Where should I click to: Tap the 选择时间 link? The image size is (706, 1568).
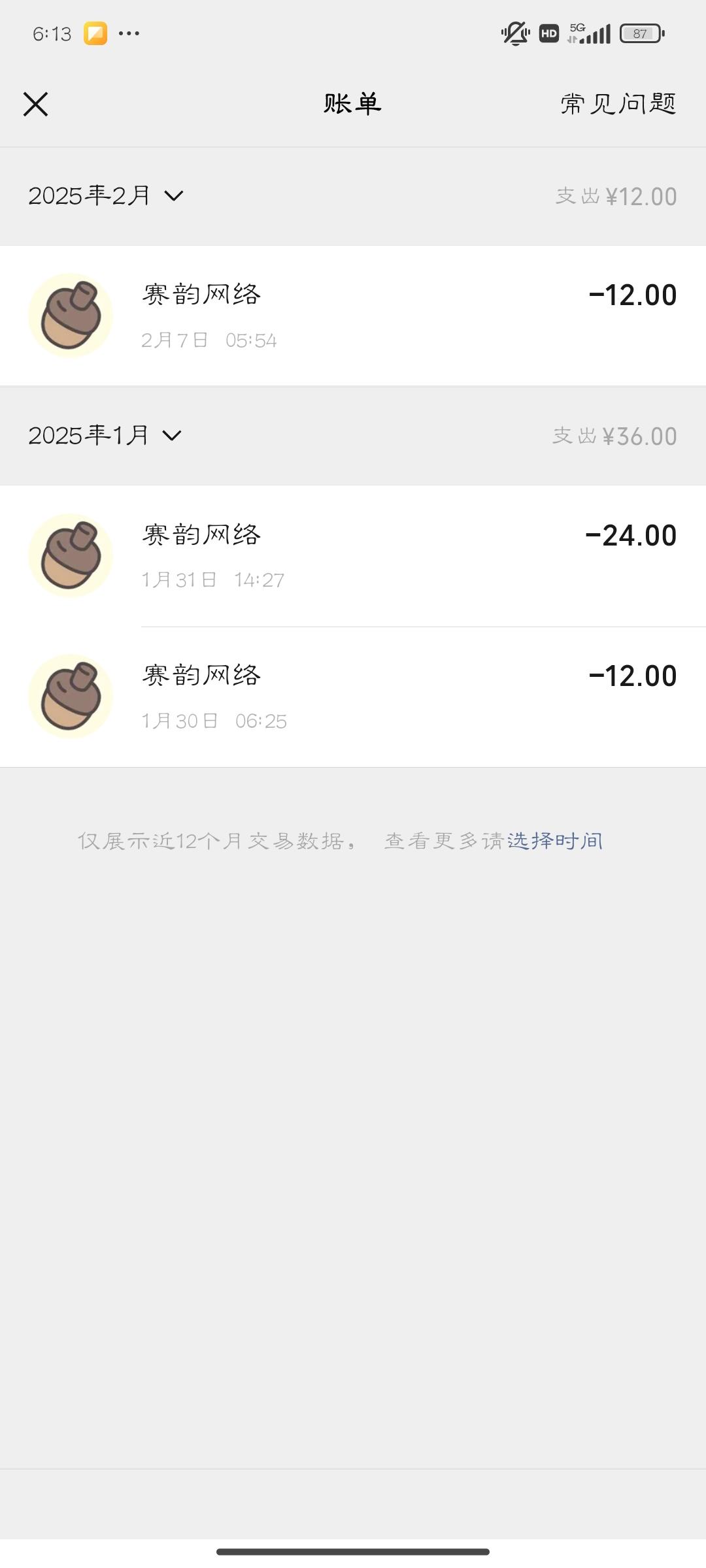(555, 841)
